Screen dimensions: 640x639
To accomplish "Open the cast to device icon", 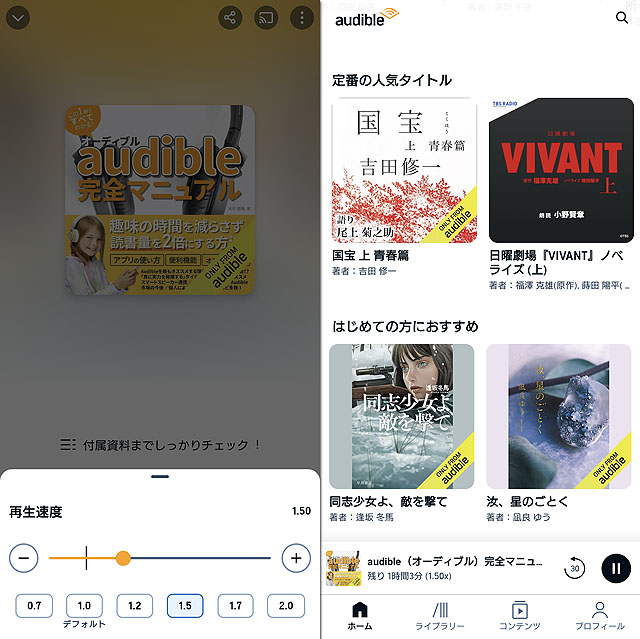I will (x=266, y=18).
